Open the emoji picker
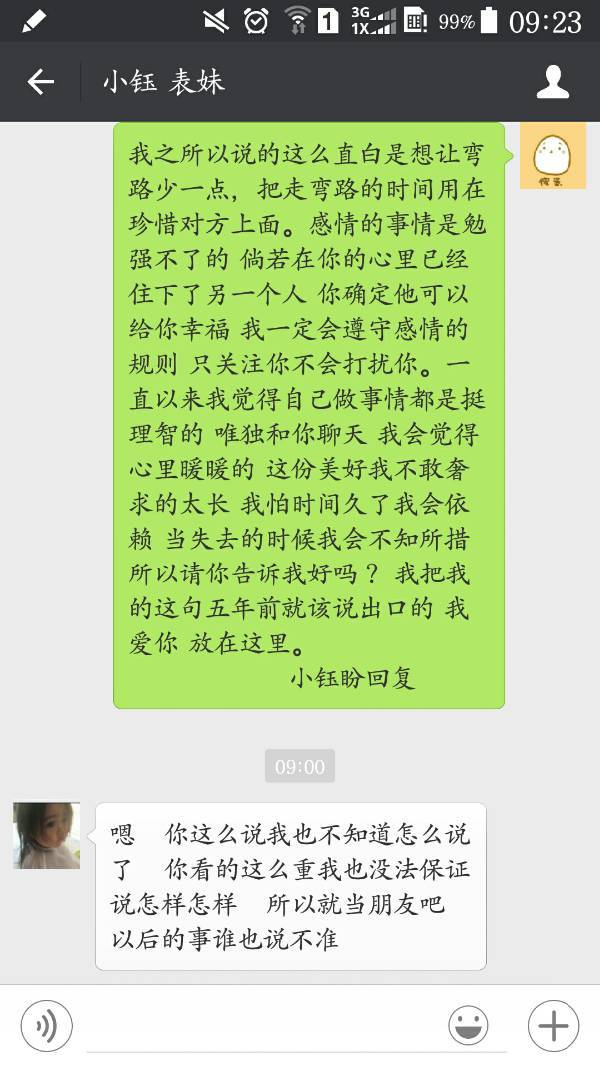This screenshot has height=1066, width=600. pos(468,1025)
